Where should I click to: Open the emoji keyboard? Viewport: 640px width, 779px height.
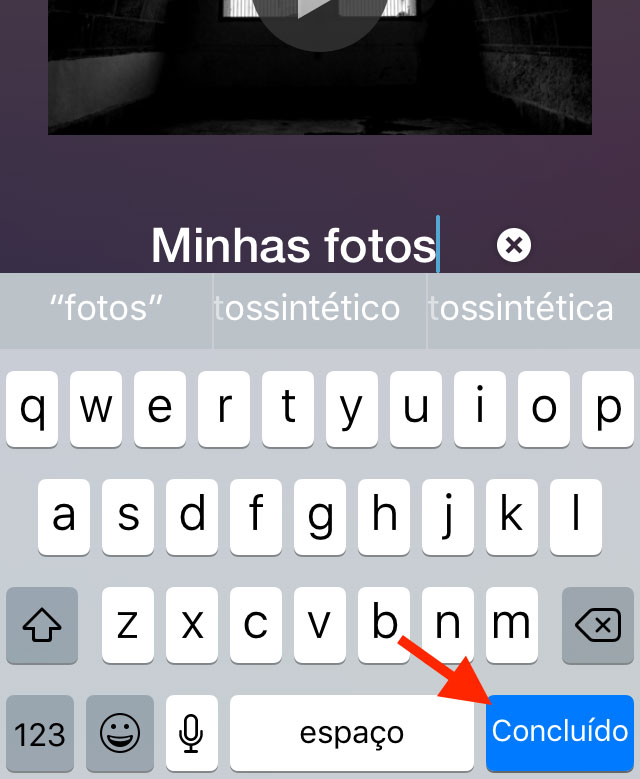tap(120, 734)
